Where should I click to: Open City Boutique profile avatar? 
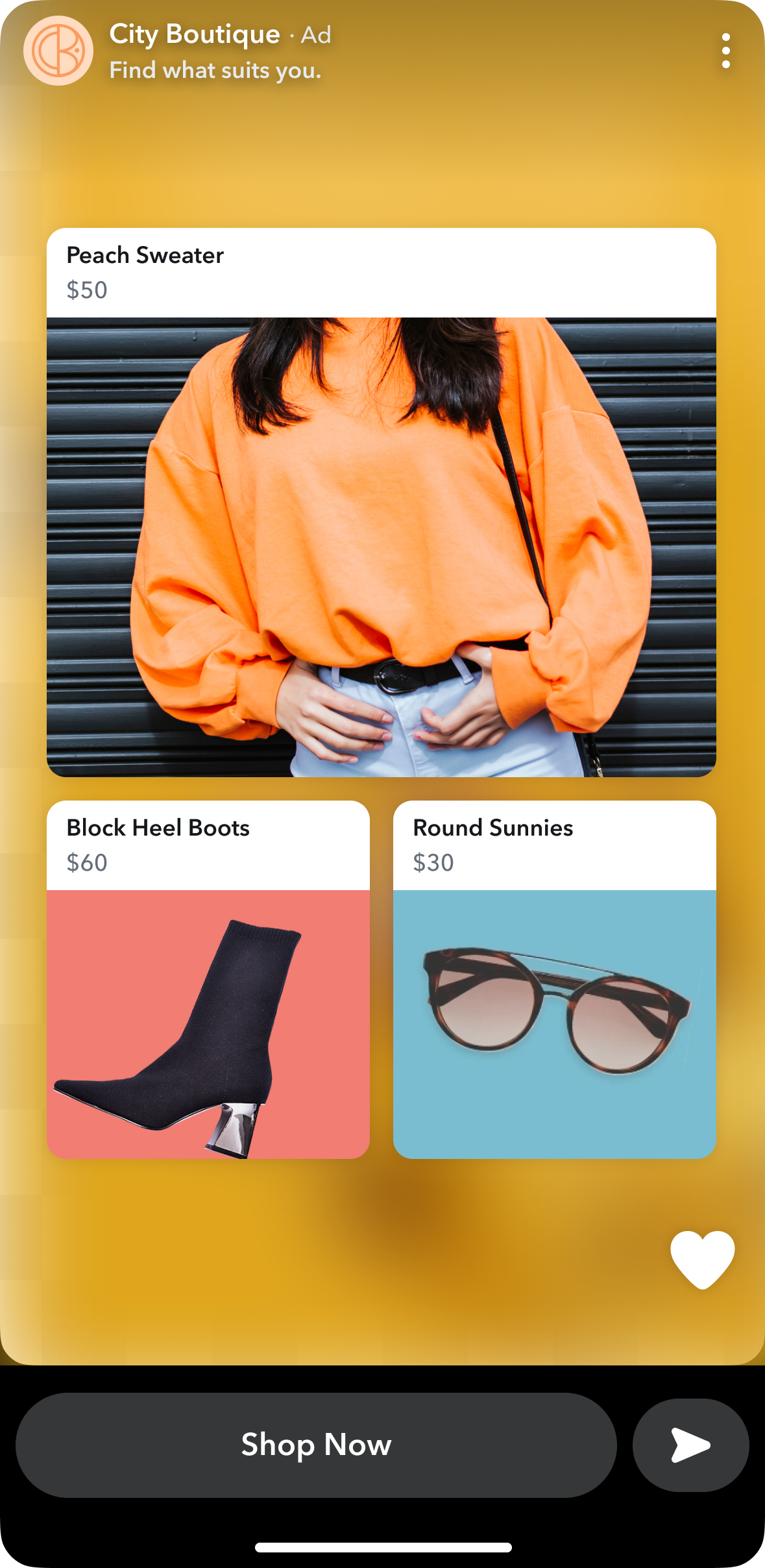point(58,51)
